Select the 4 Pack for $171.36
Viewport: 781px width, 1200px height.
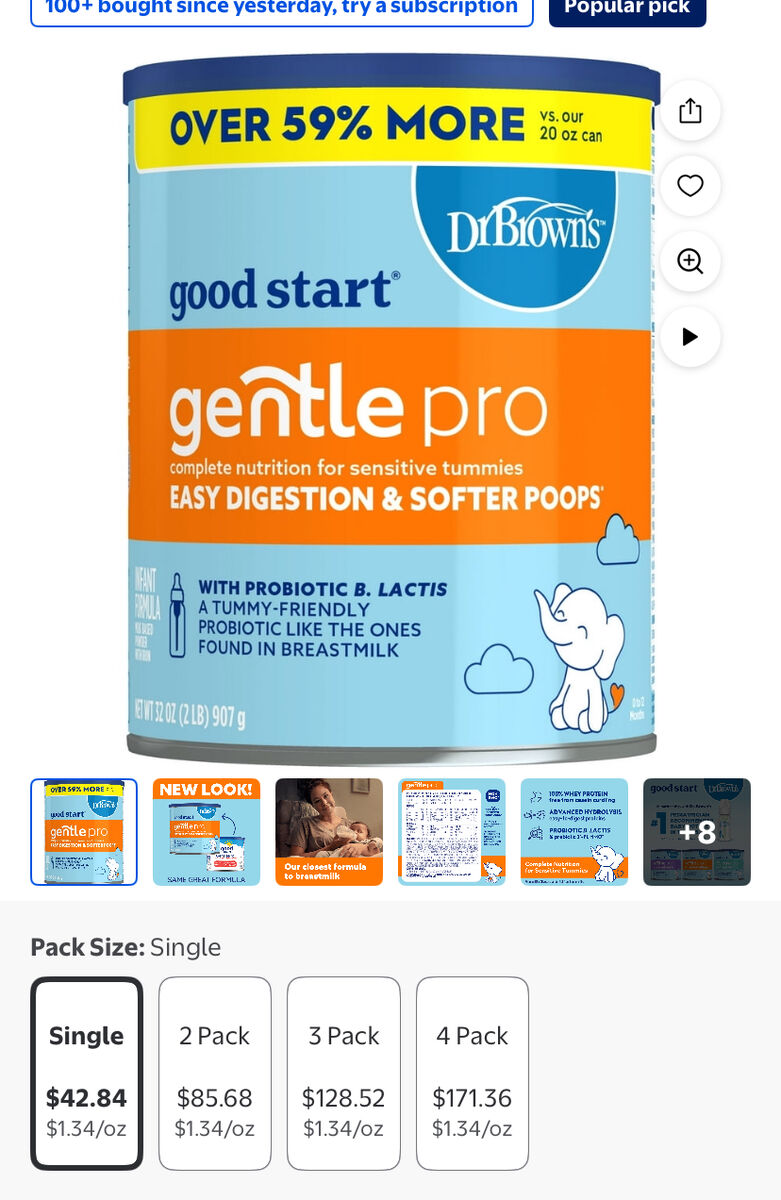coord(472,1073)
